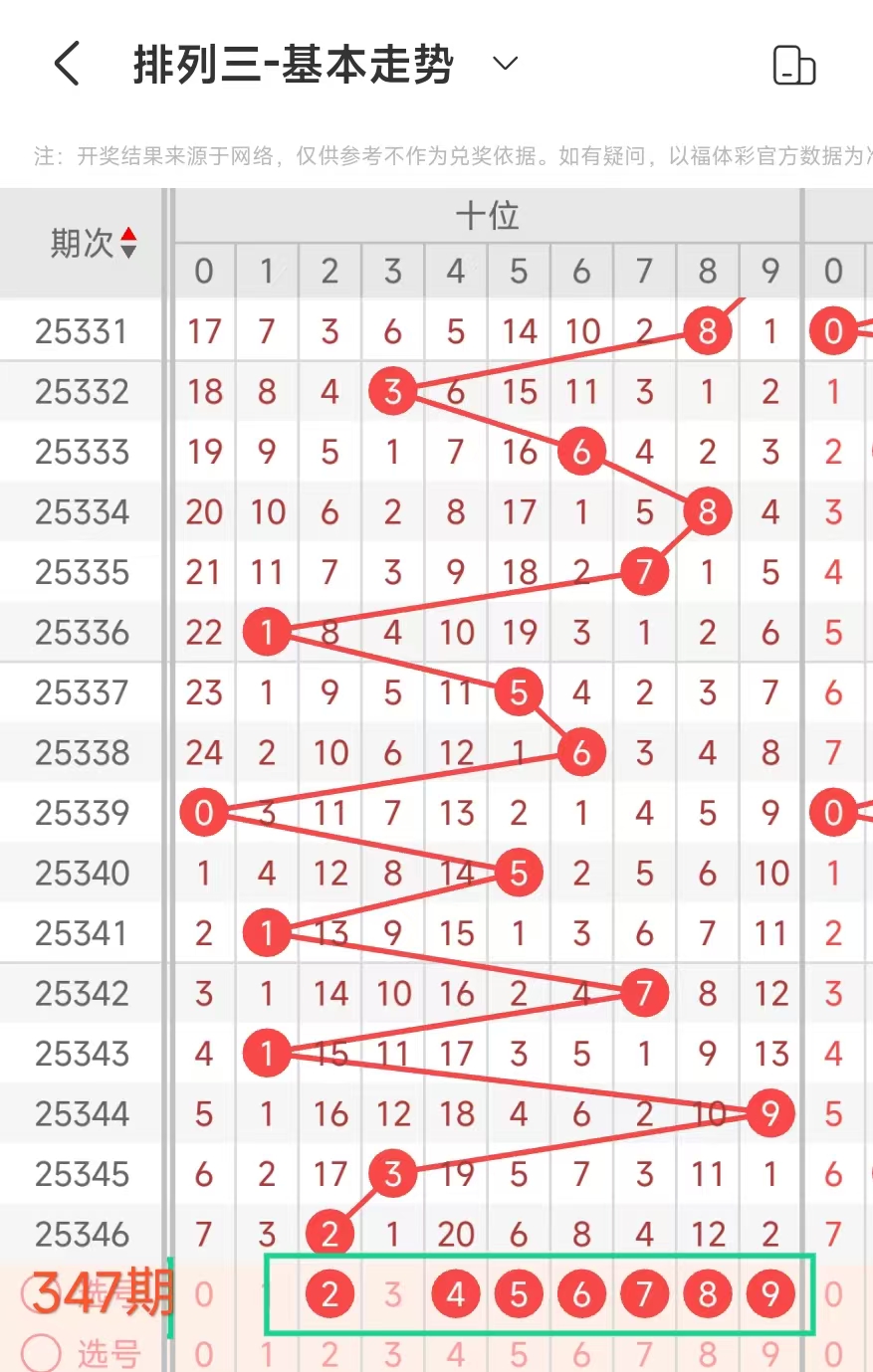Image resolution: width=873 pixels, height=1372 pixels.
Task: Deselect ball 6 in the 十位 pick row
Action: click(x=581, y=1294)
